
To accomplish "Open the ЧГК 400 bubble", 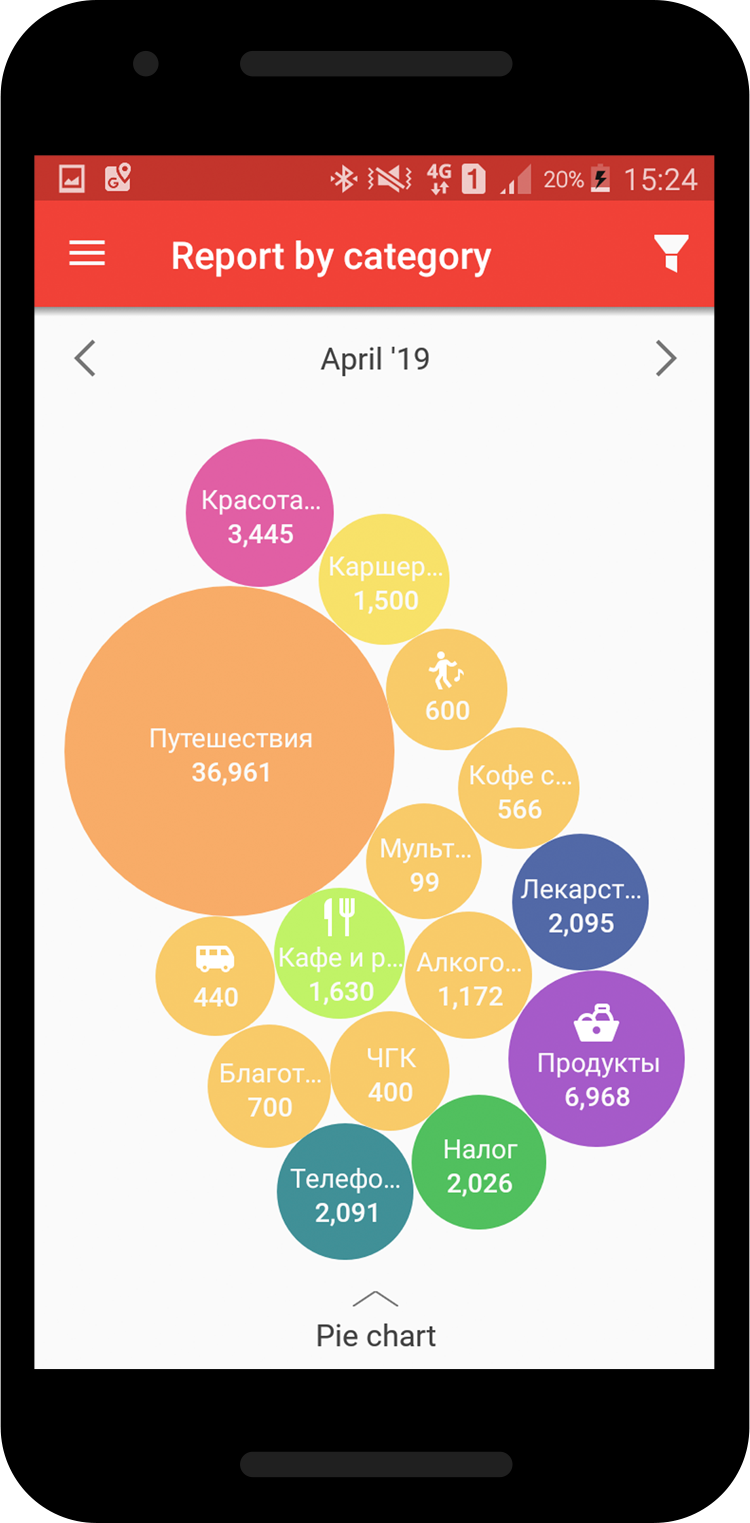I will [390, 1071].
